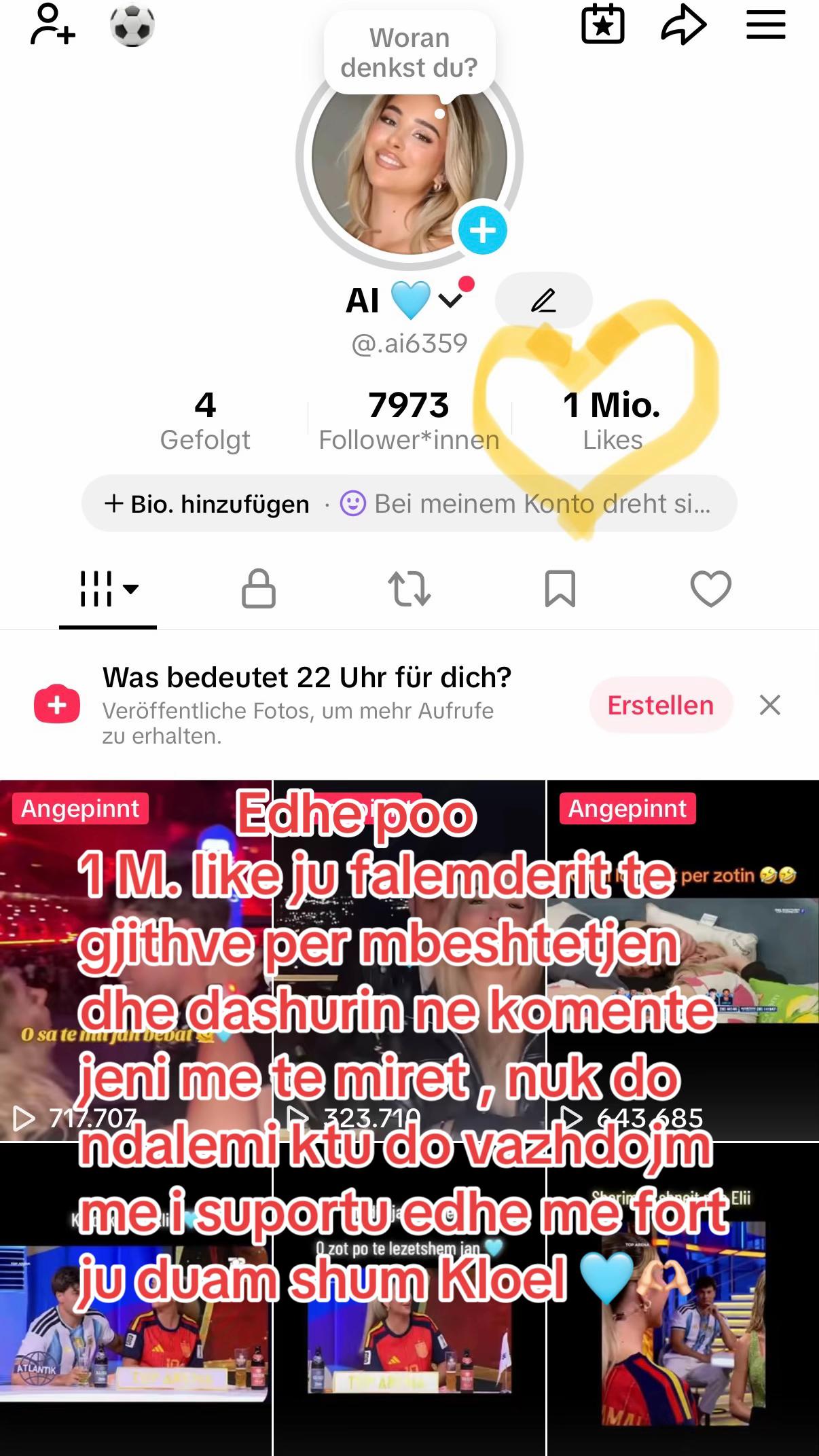The width and height of the screenshot is (819, 1456).
Task: View the 7973 Follower*innen list
Action: tap(409, 421)
